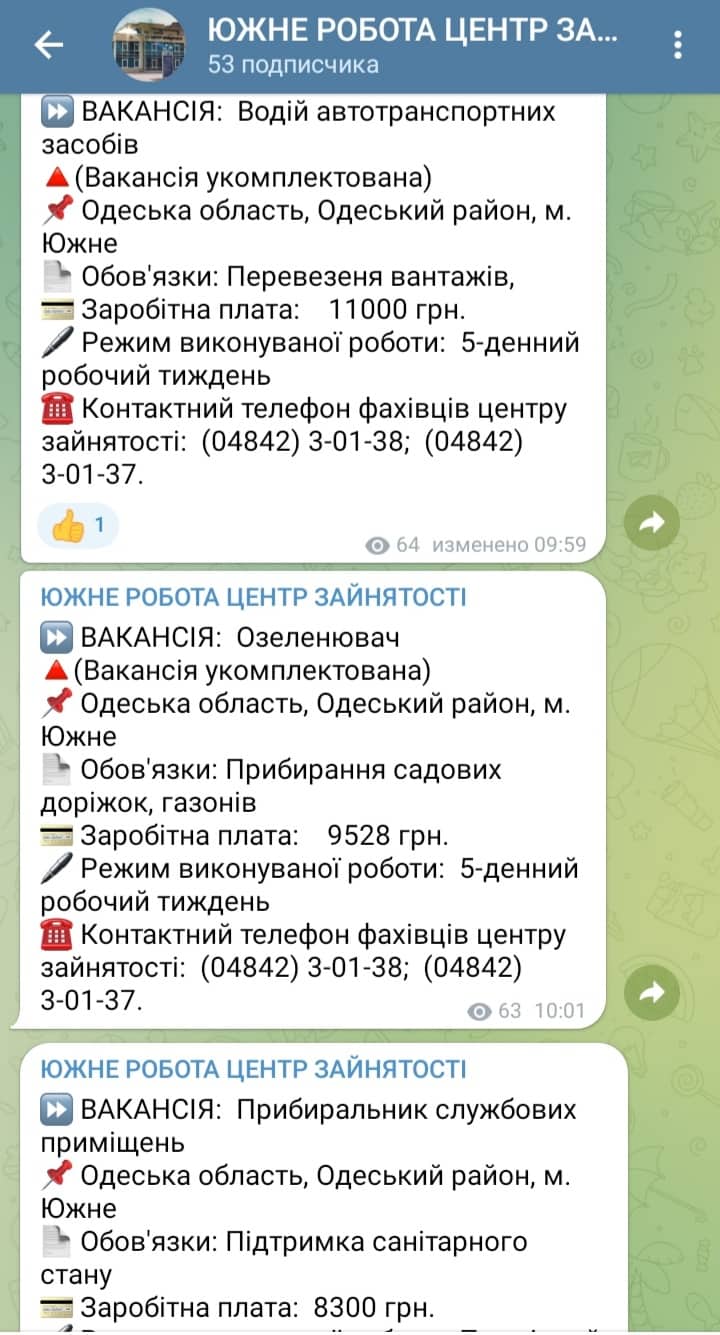Tap the channel avatar photo
This screenshot has width=720, height=1335.
148,45
